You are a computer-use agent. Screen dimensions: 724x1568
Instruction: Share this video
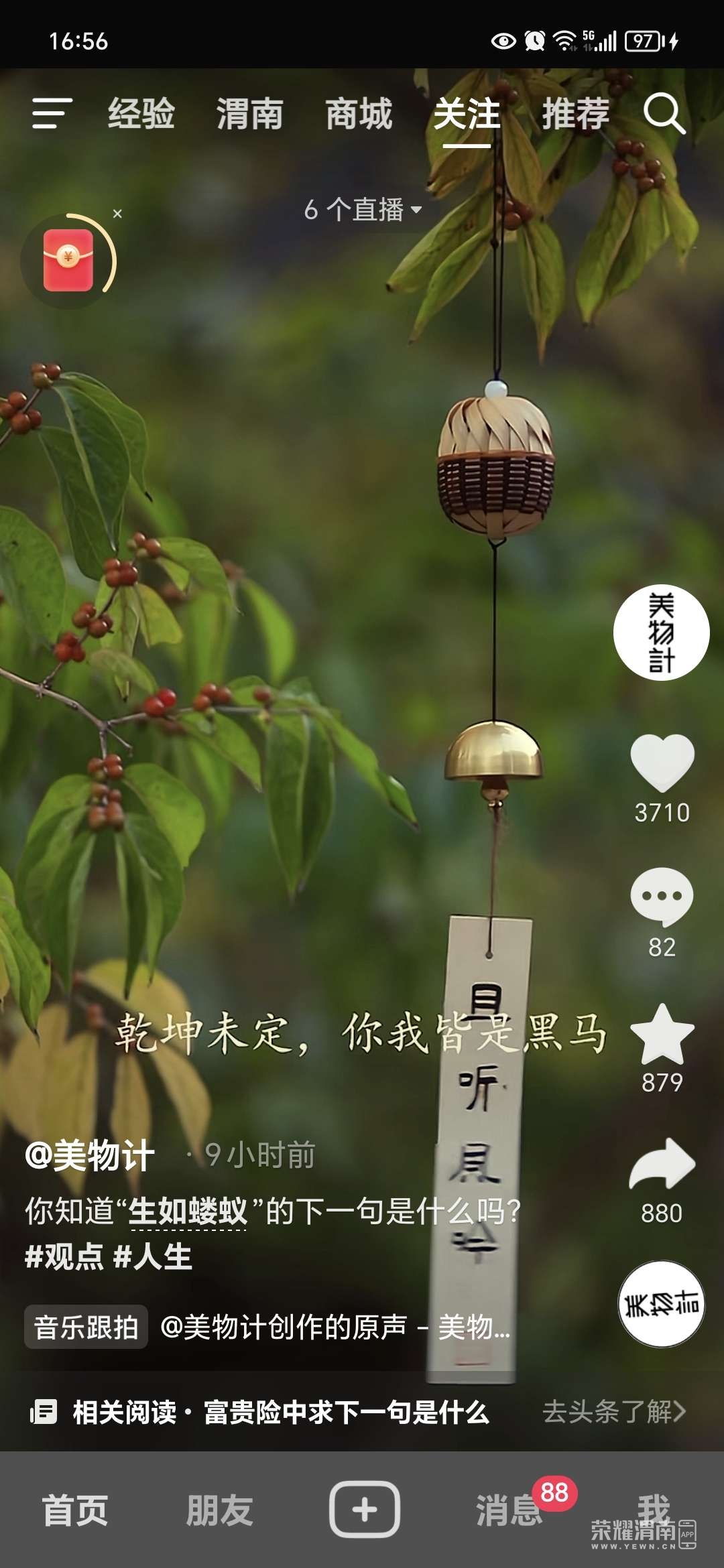[x=662, y=1166]
